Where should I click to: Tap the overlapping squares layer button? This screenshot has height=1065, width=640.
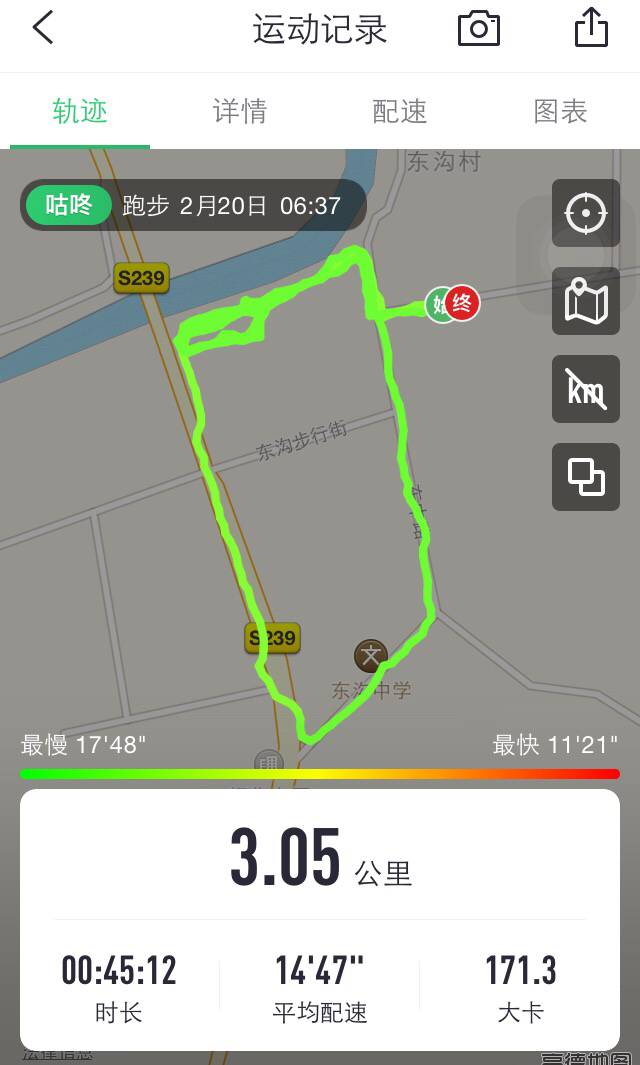click(586, 477)
